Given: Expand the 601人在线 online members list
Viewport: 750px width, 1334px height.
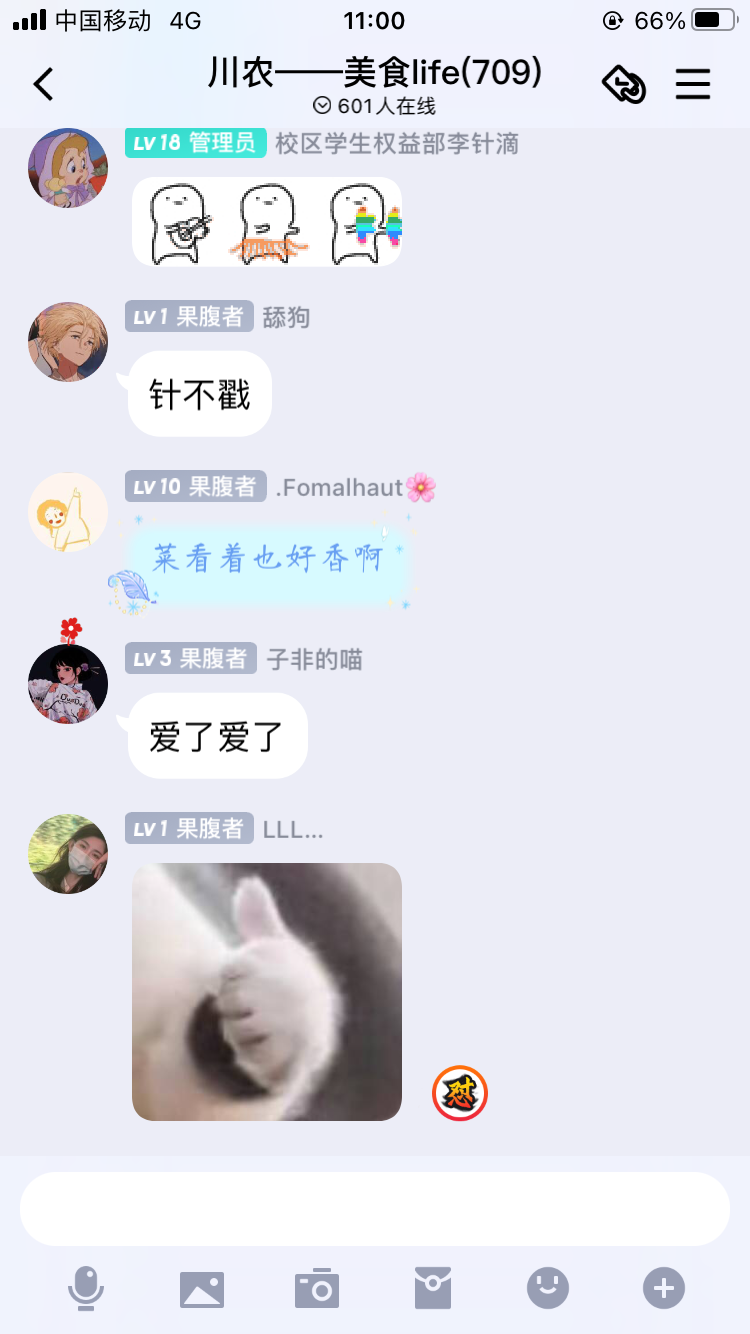Looking at the screenshot, I should tap(375, 106).
